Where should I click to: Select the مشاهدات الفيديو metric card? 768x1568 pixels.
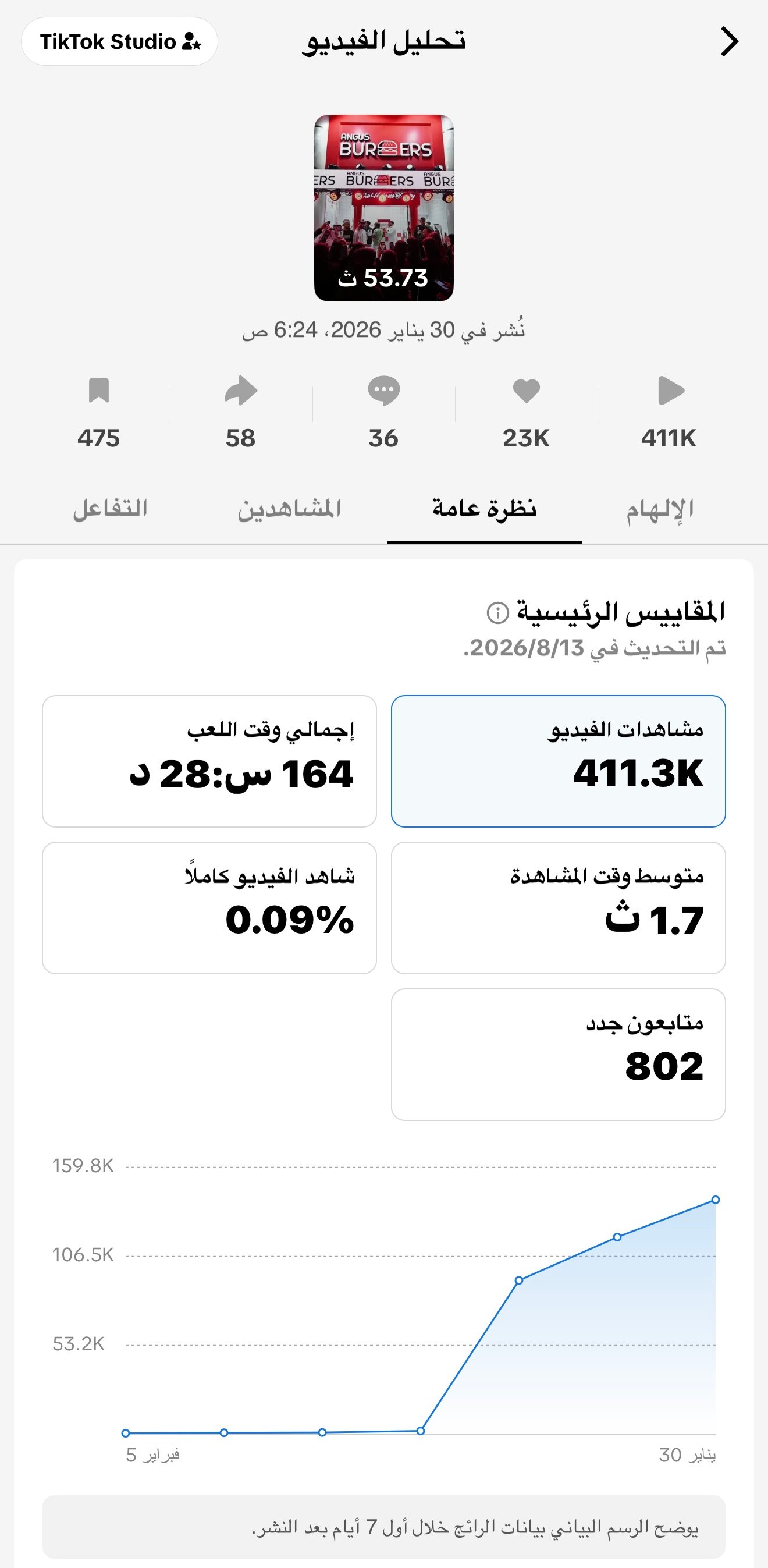pos(558,761)
